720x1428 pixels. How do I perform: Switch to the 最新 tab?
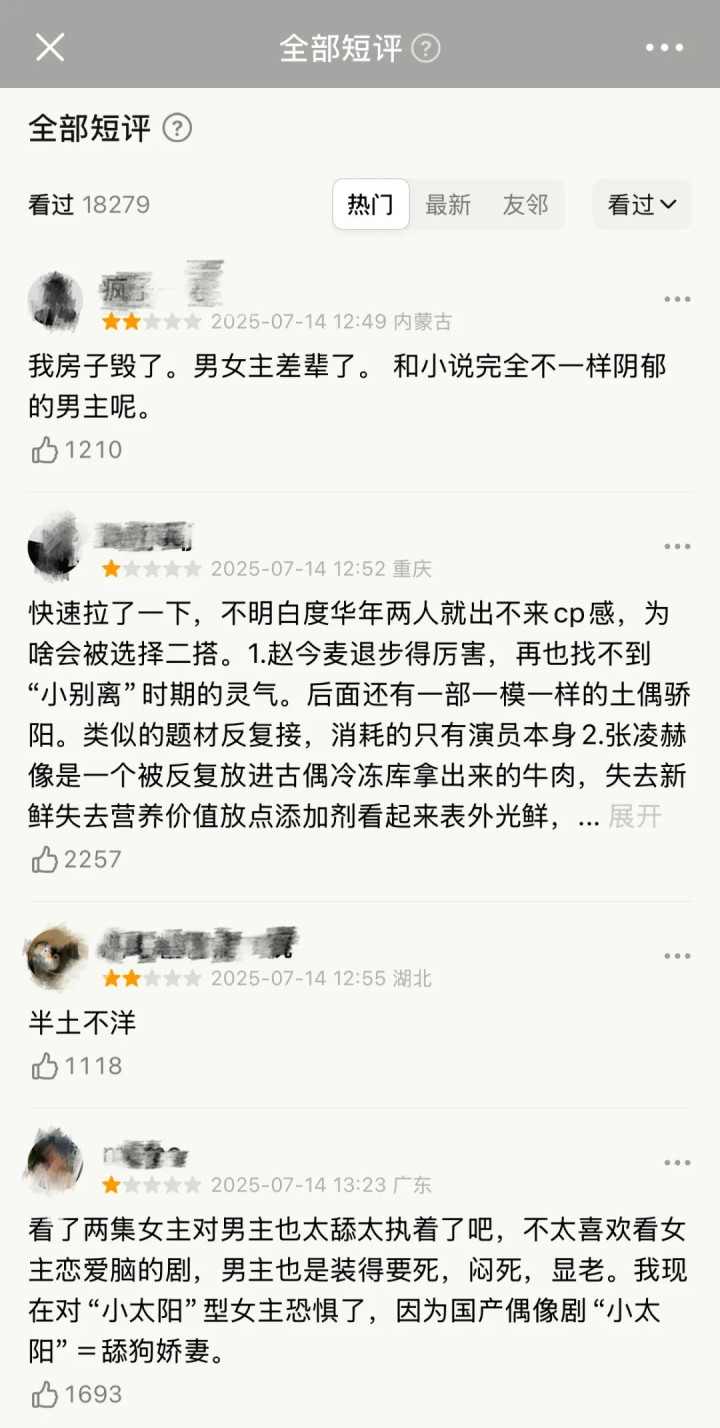tap(448, 204)
